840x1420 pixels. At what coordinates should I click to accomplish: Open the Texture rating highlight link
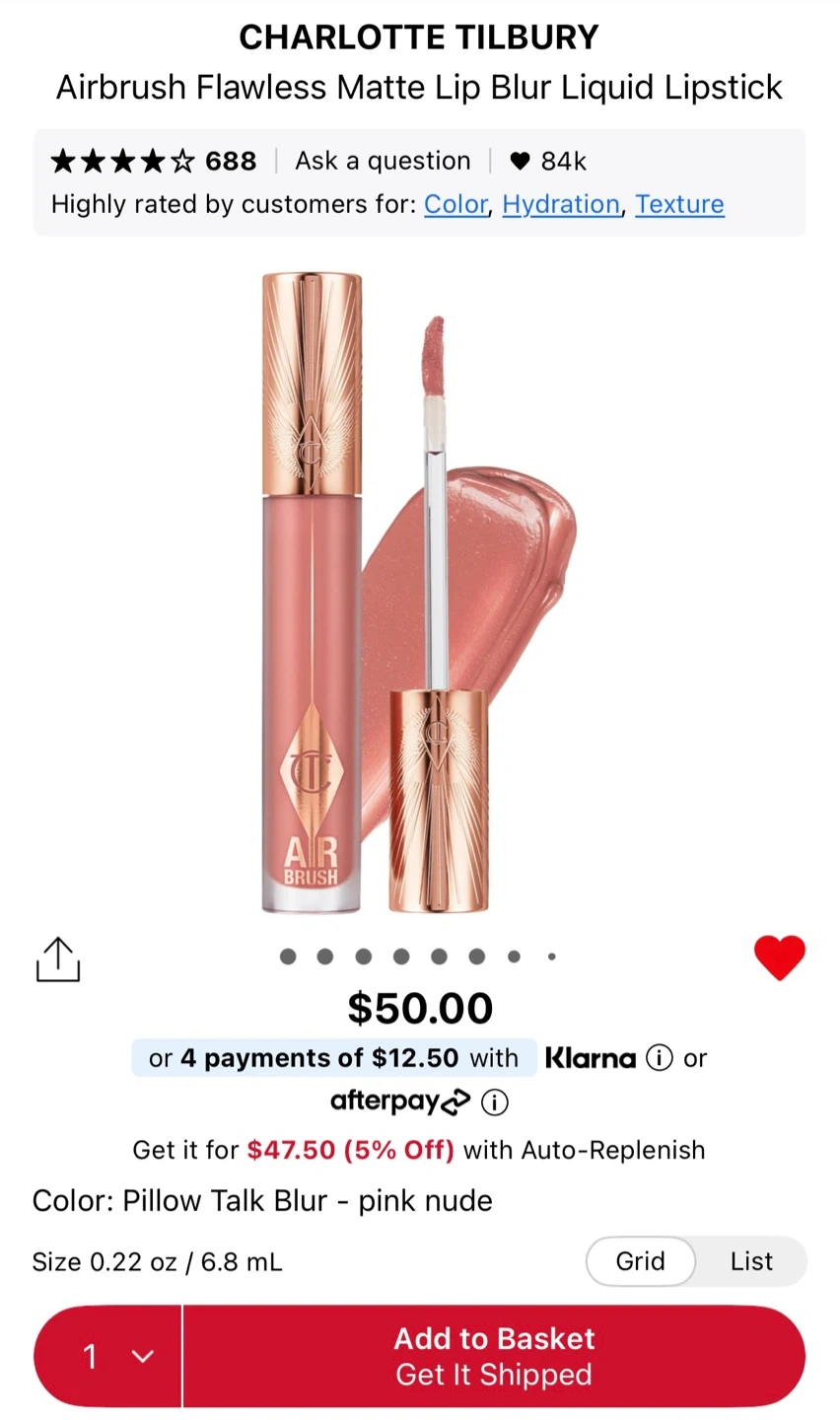[x=679, y=204]
